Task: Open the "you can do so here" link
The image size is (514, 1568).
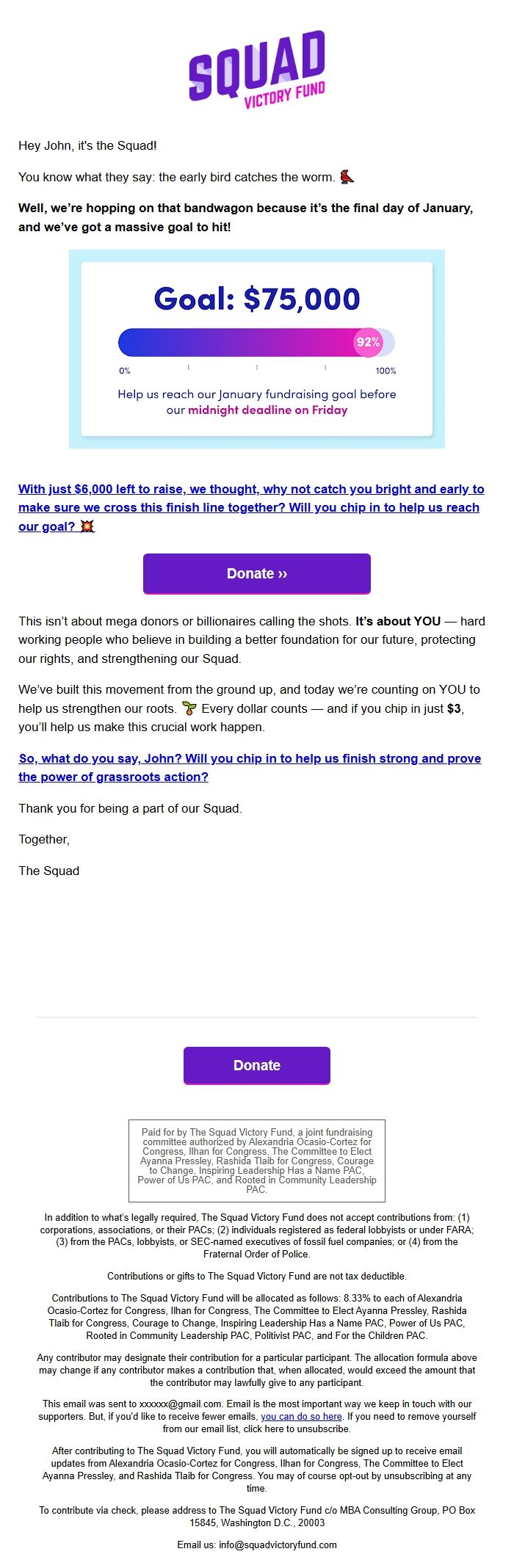Action: 301,1416
